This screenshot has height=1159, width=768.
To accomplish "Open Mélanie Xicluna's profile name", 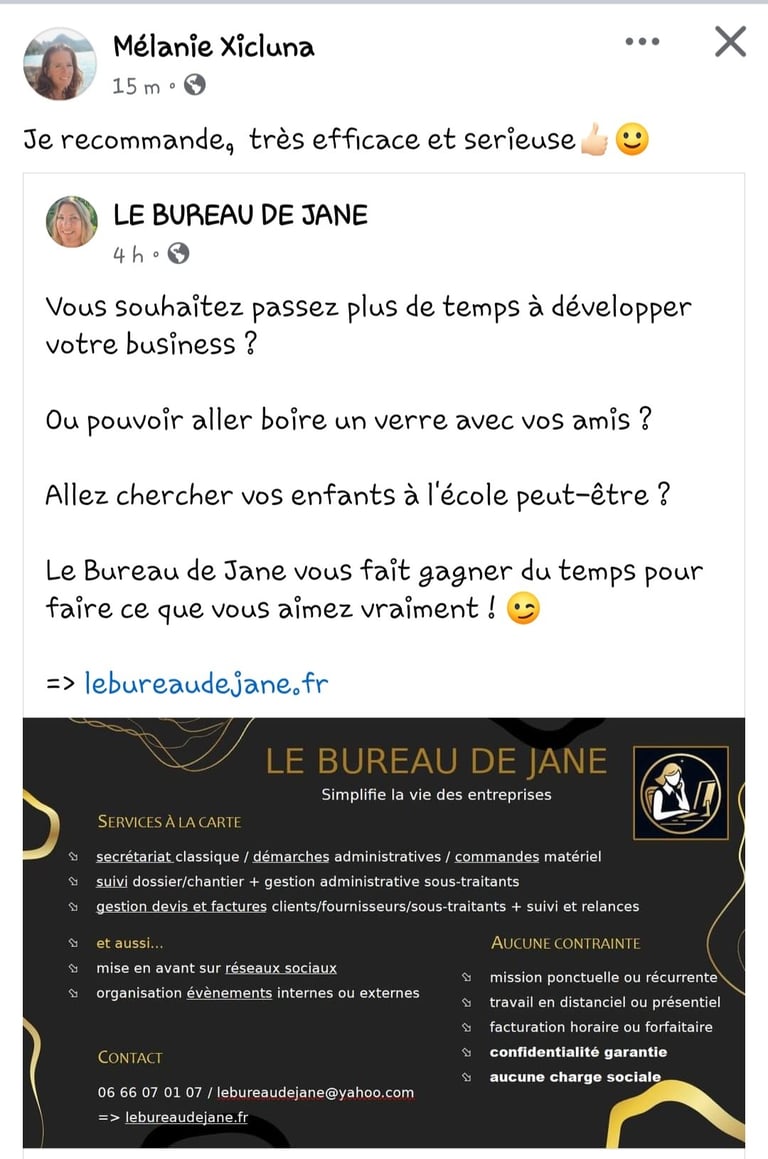I will (x=213, y=46).
